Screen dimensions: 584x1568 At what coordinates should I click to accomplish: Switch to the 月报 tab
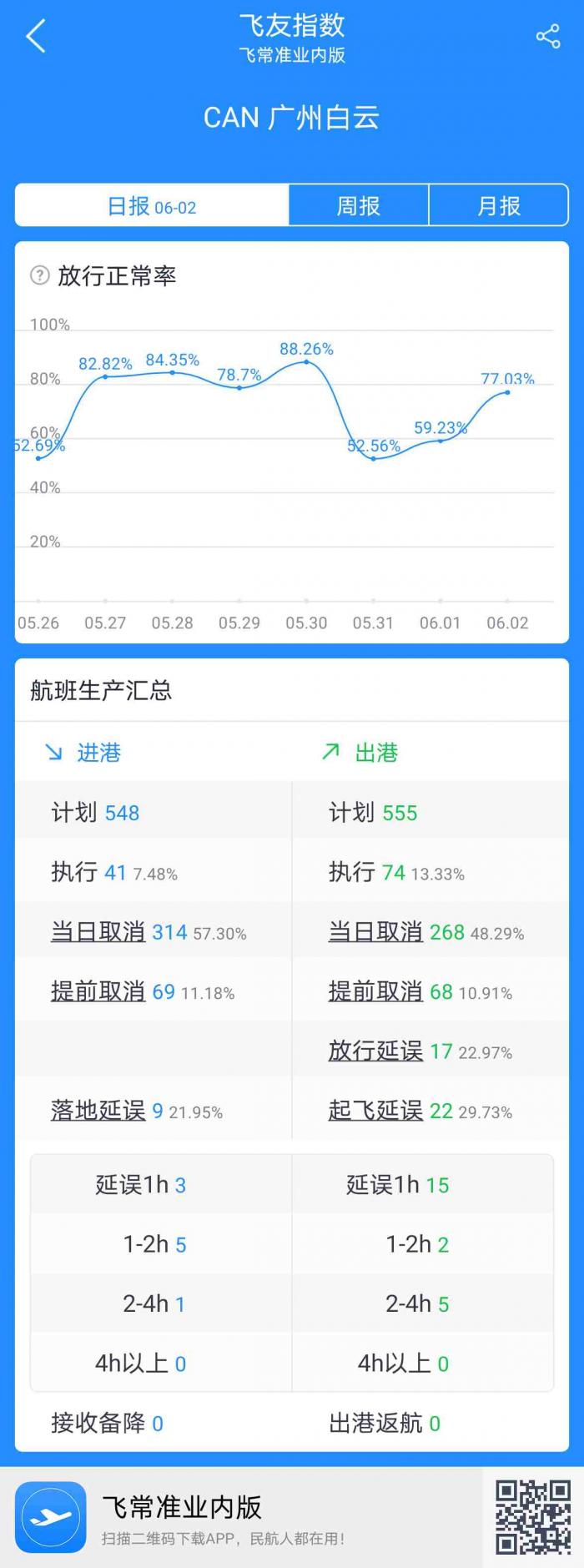point(498,205)
